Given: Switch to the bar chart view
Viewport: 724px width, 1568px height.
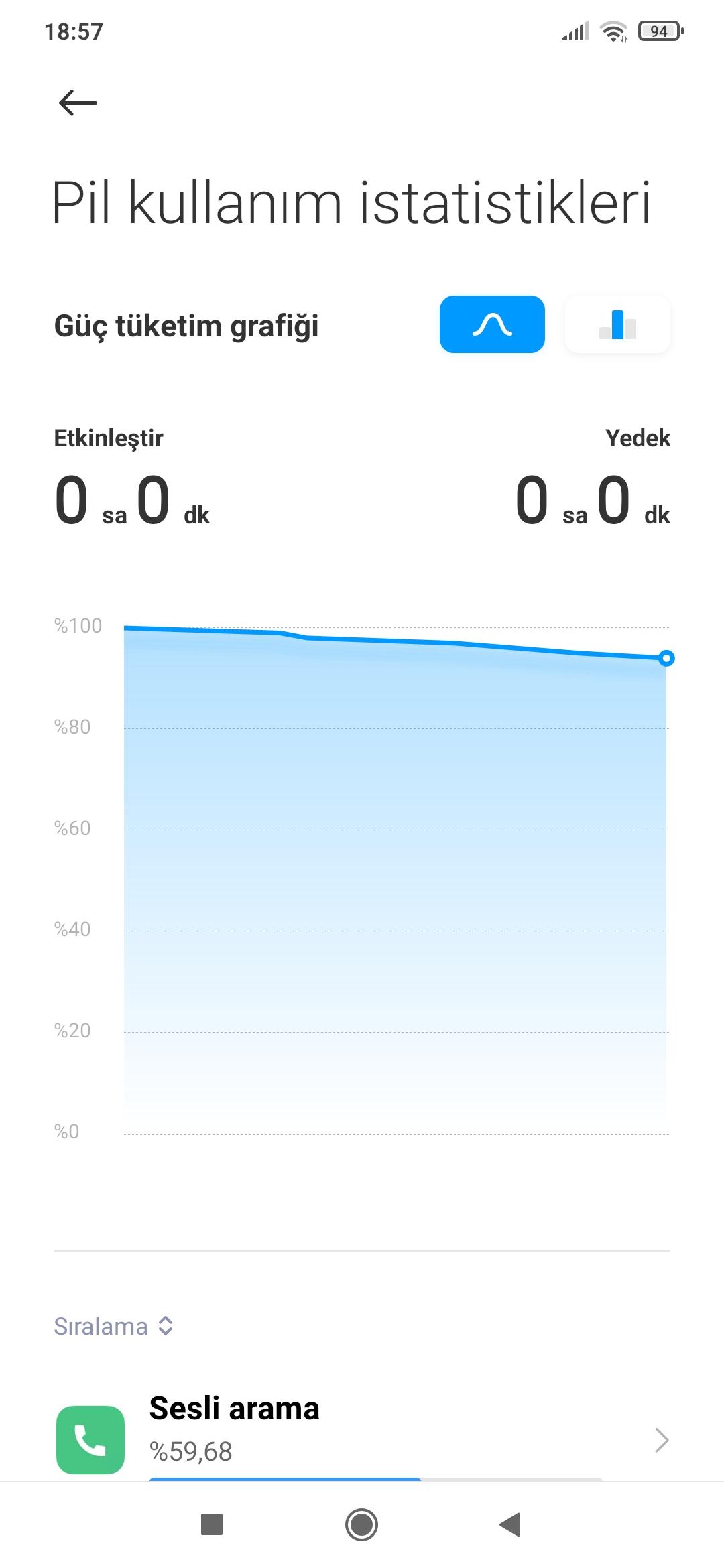Looking at the screenshot, I should (x=617, y=324).
